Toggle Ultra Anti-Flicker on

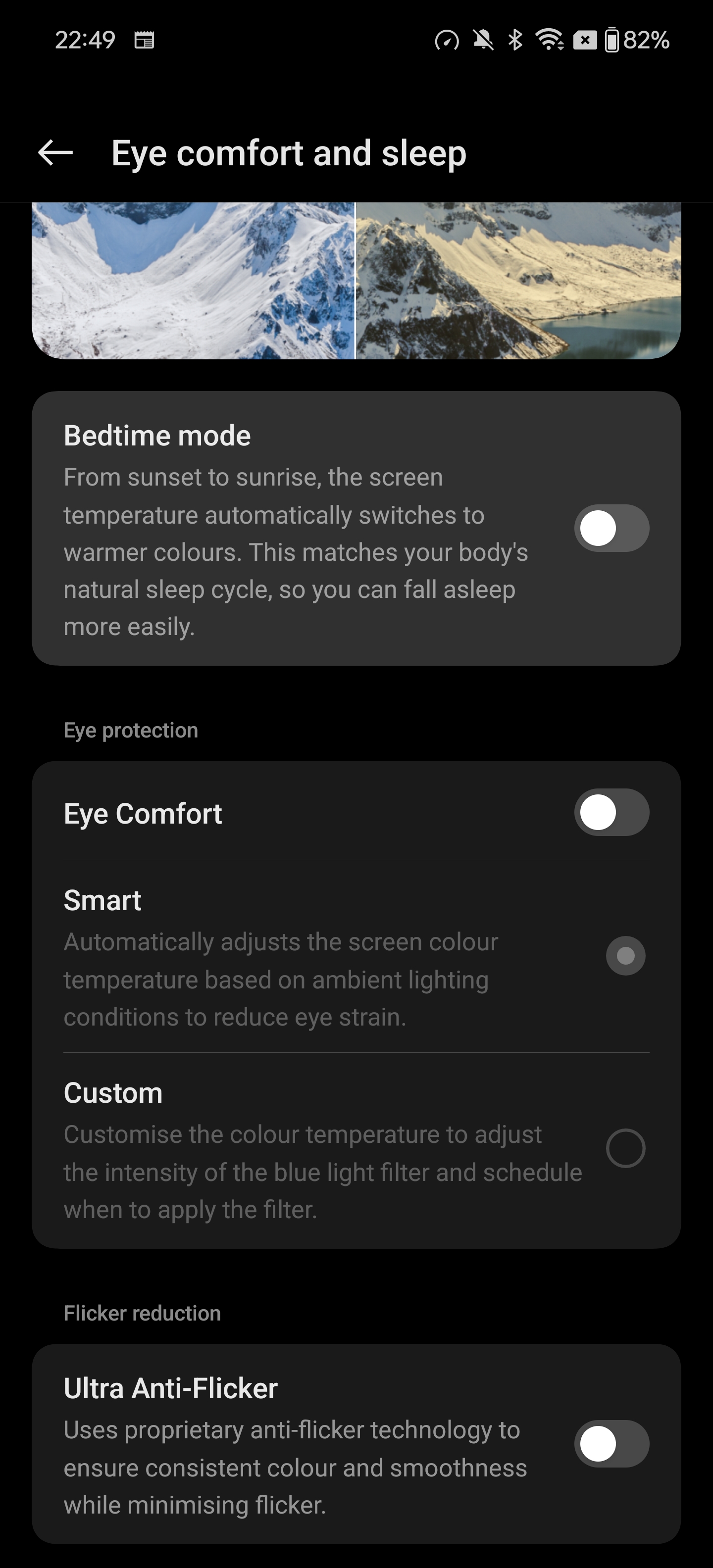click(x=611, y=1444)
